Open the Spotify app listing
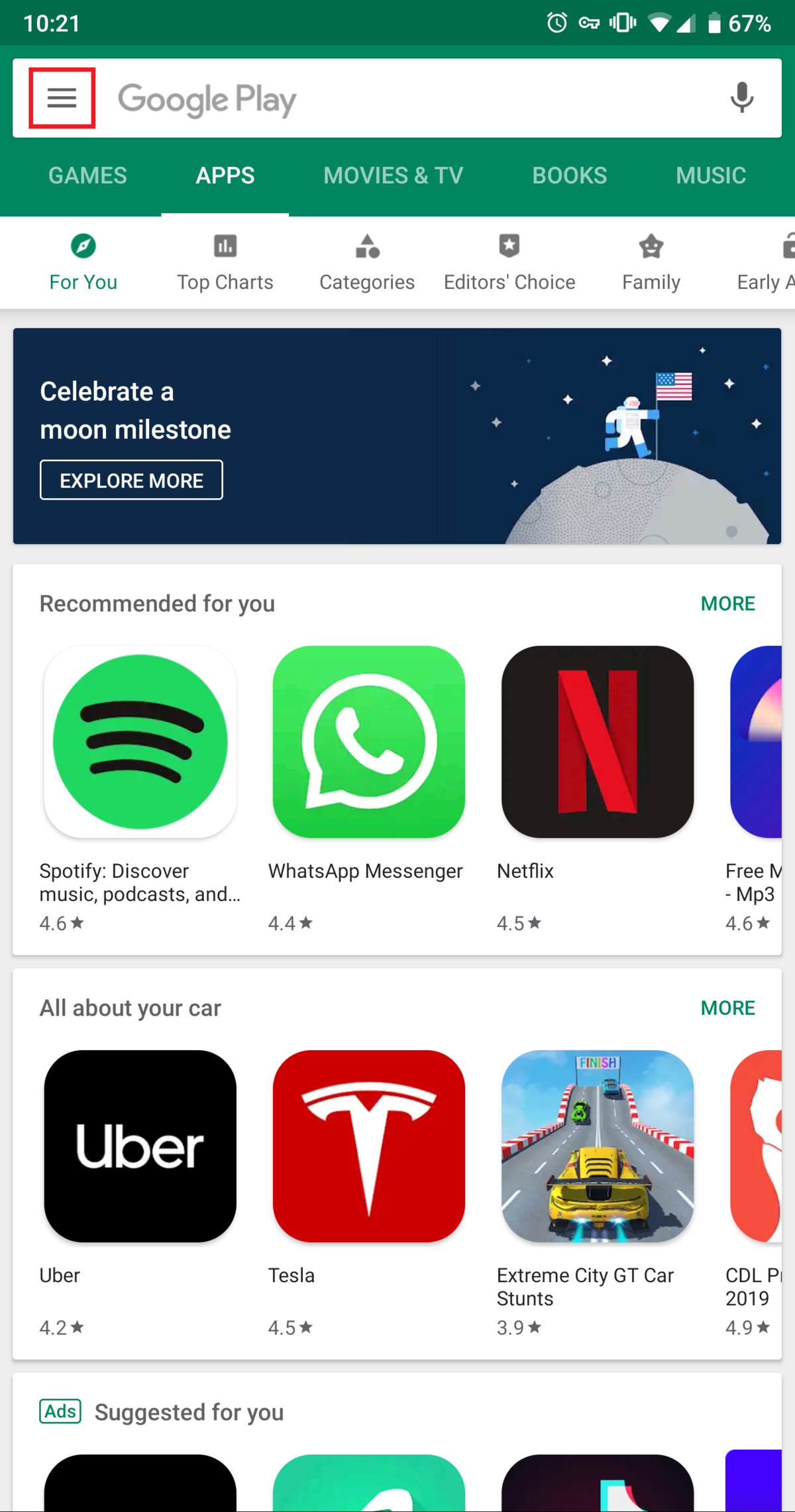The height and width of the screenshot is (1512, 795). point(140,742)
